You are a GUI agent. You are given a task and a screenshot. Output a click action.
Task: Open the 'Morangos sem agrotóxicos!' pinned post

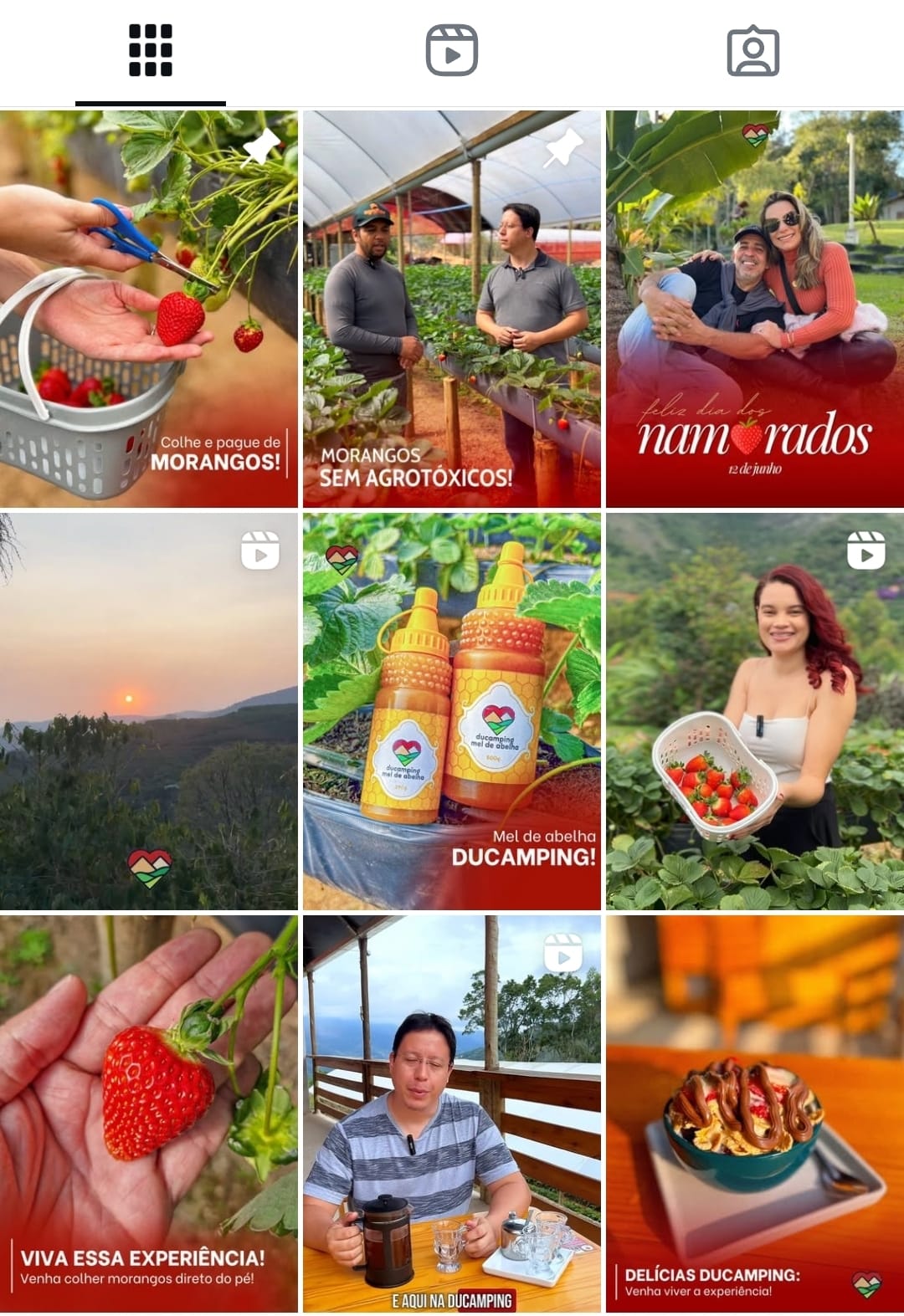(452, 309)
